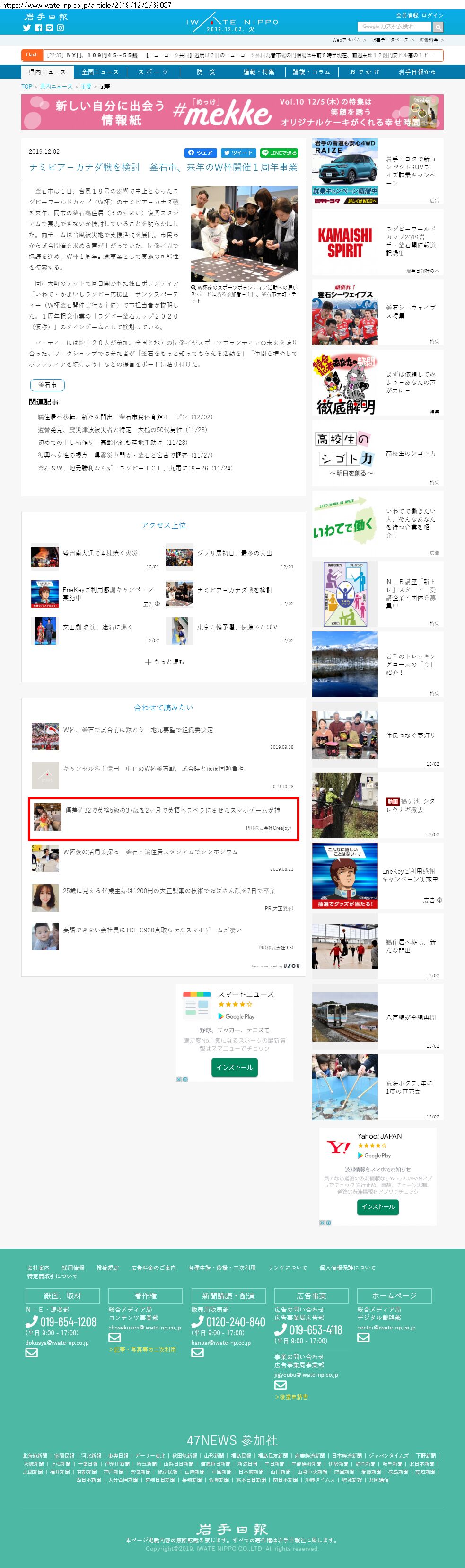The image size is (465, 1568).
Task: Send article via LINEで送る button
Action: click(279, 153)
